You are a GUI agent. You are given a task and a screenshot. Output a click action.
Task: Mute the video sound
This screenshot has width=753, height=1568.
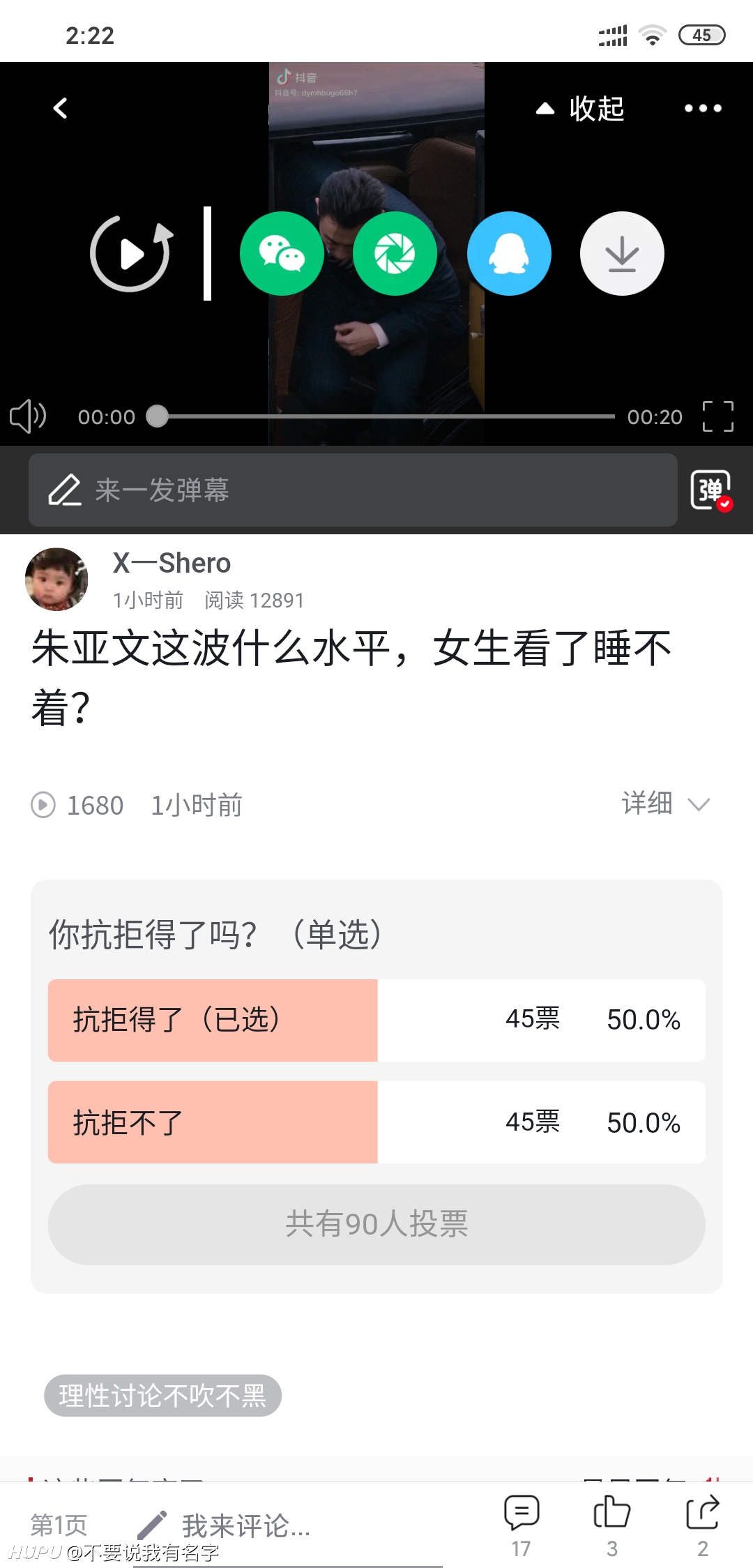pyautogui.click(x=28, y=416)
